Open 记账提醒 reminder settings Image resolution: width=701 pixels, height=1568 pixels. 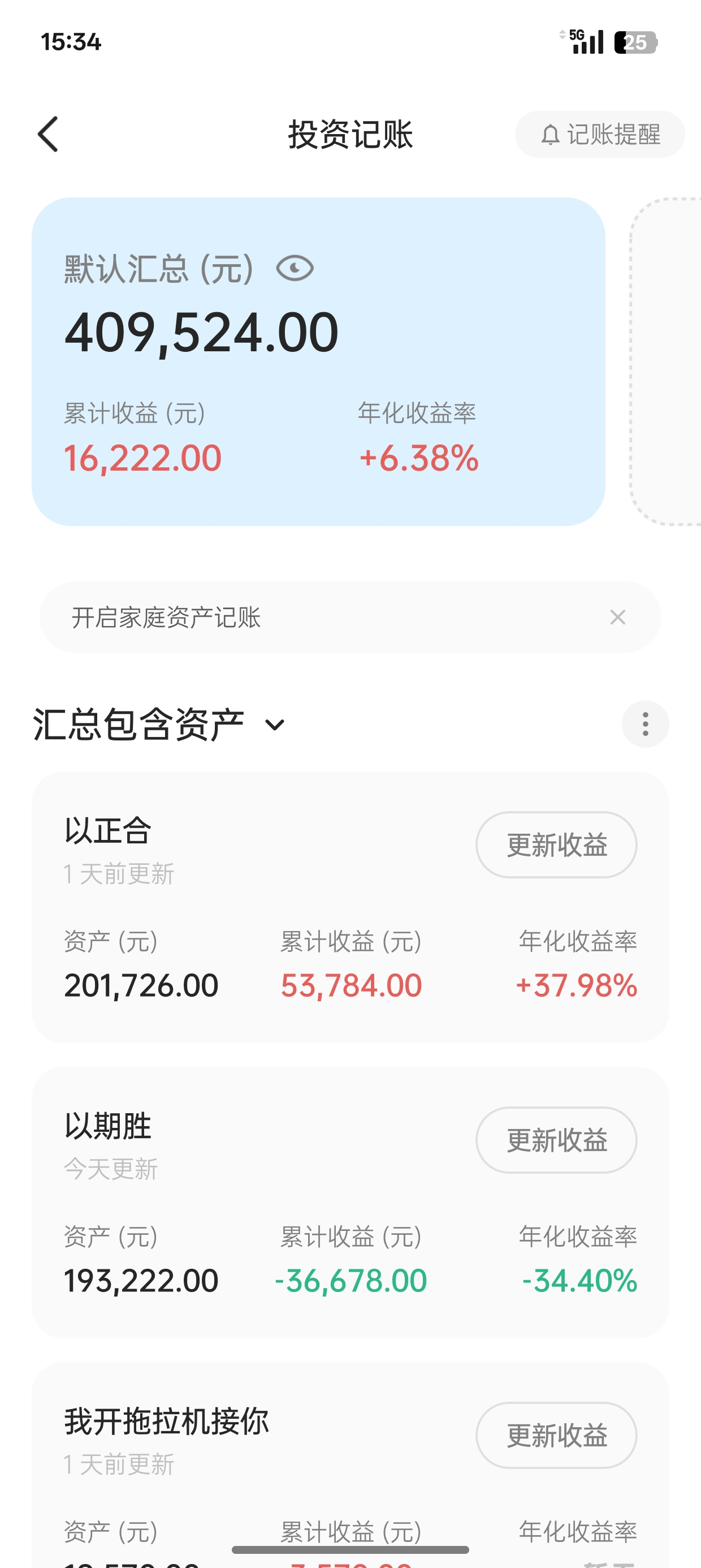tap(600, 135)
